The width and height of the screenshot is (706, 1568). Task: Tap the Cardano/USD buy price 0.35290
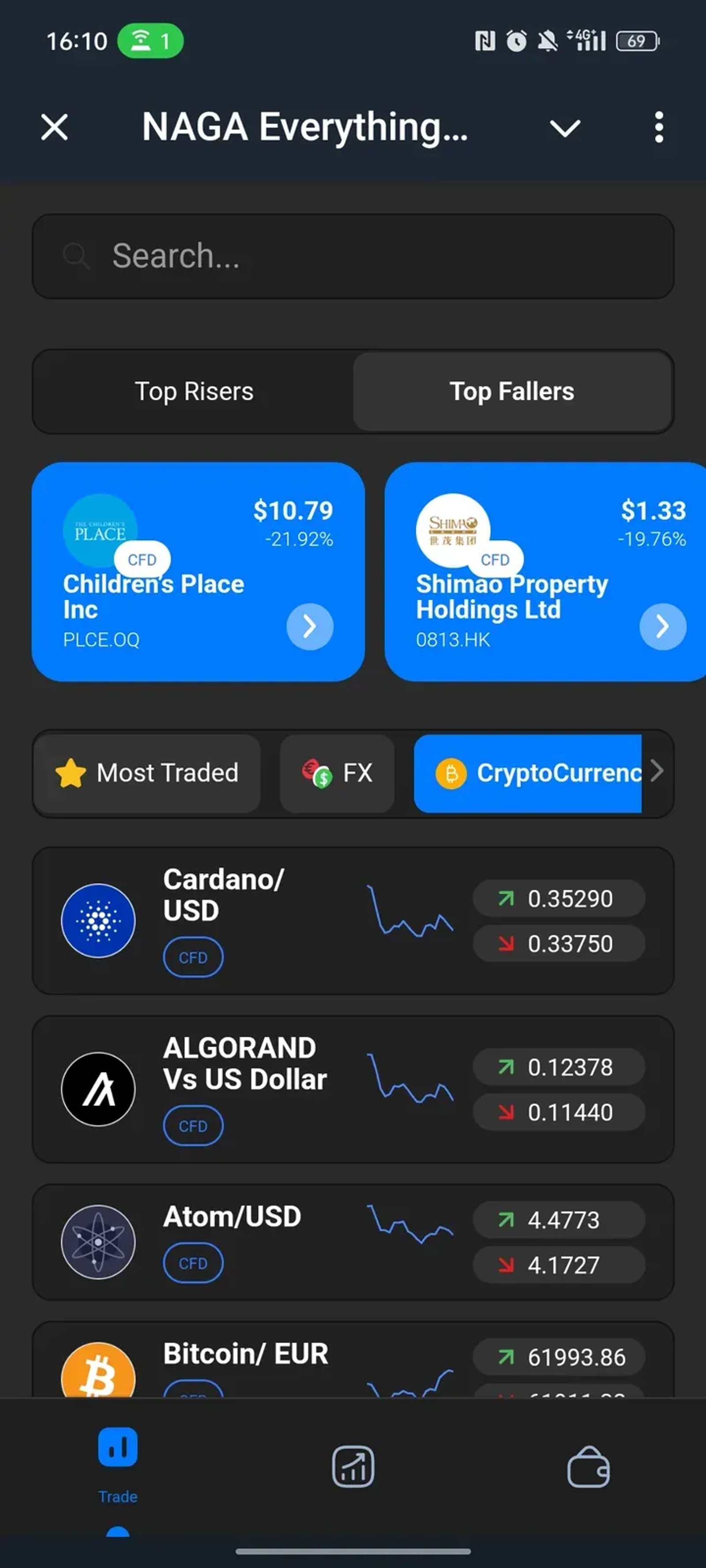[558, 899]
